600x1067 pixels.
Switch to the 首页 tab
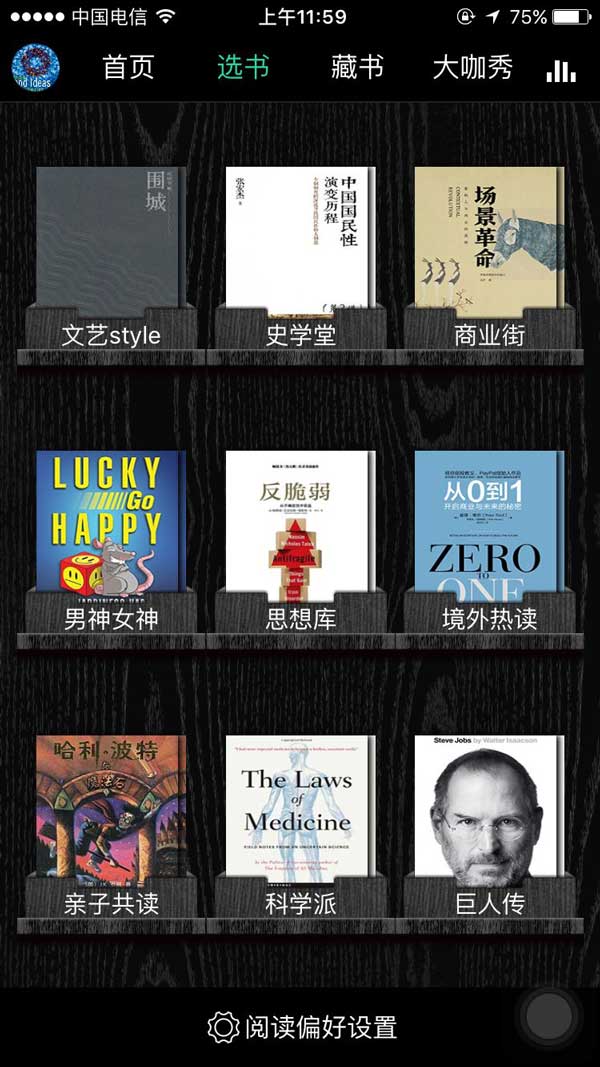(x=129, y=68)
